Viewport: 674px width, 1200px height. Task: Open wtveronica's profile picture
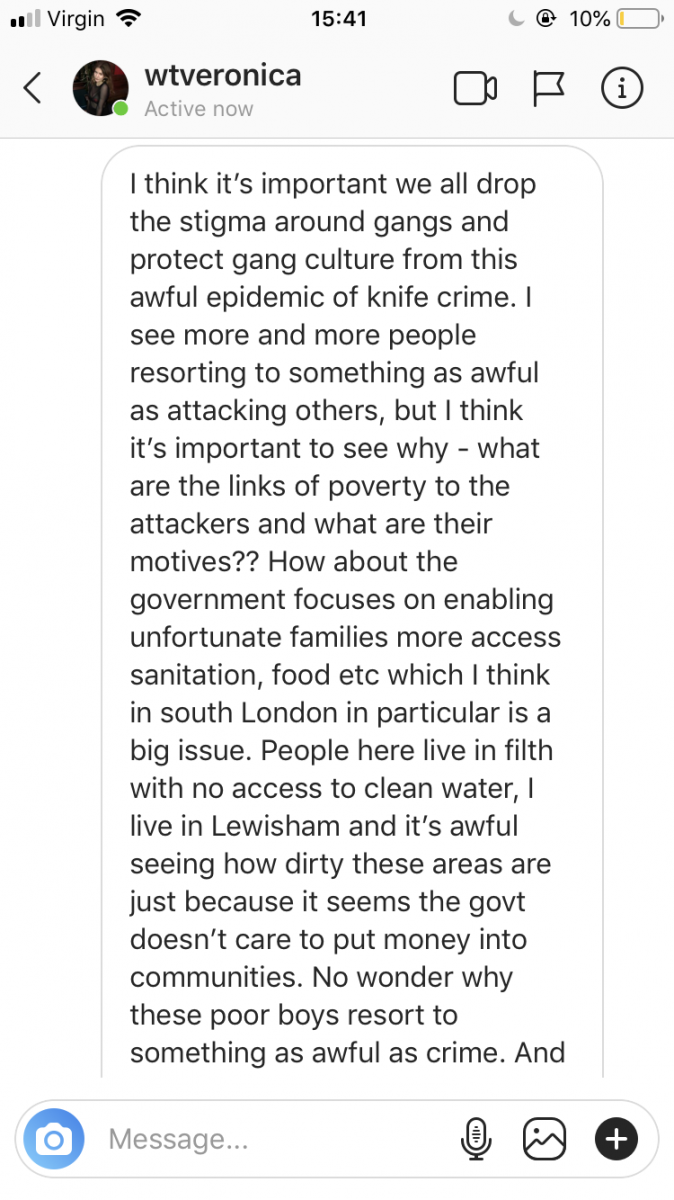coord(101,89)
